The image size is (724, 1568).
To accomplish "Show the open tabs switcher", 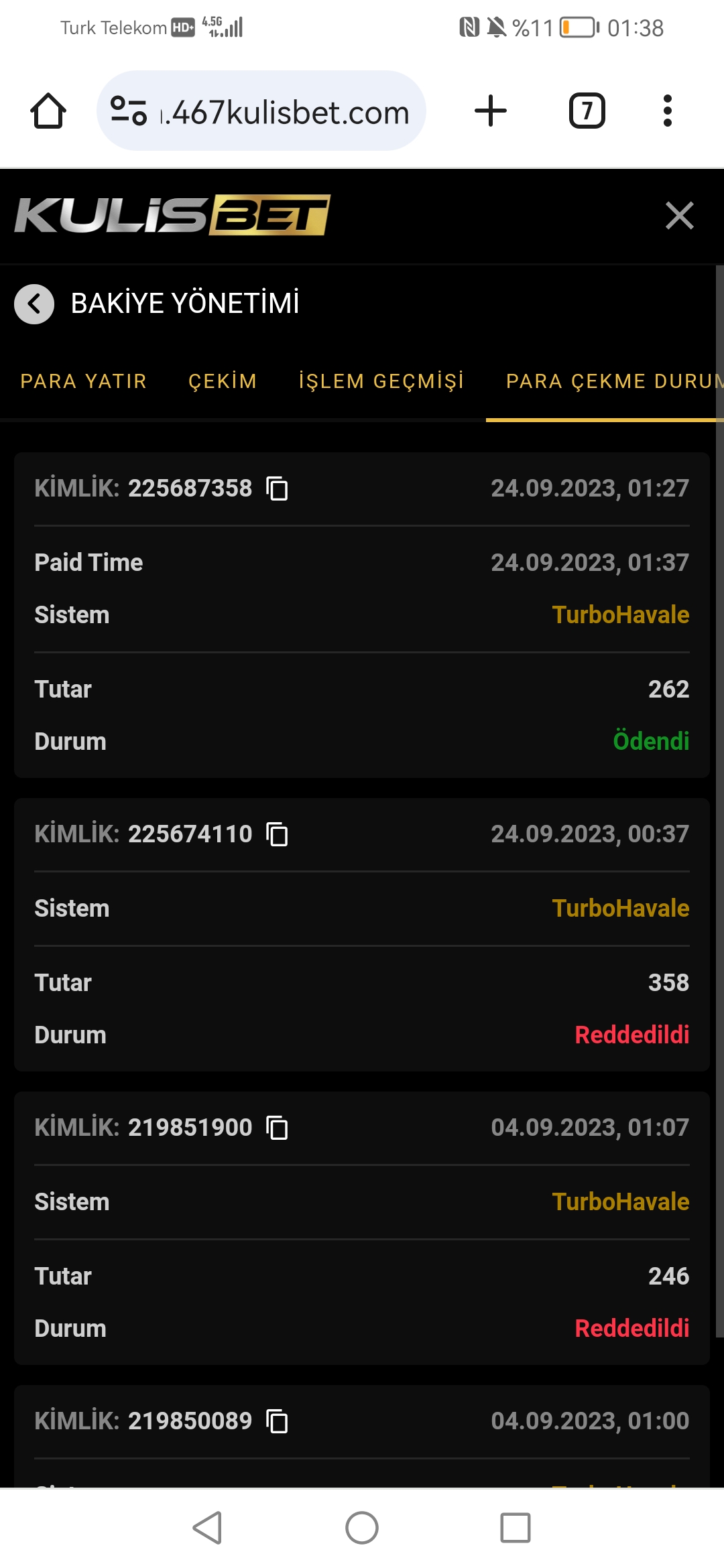I will (587, 111).
